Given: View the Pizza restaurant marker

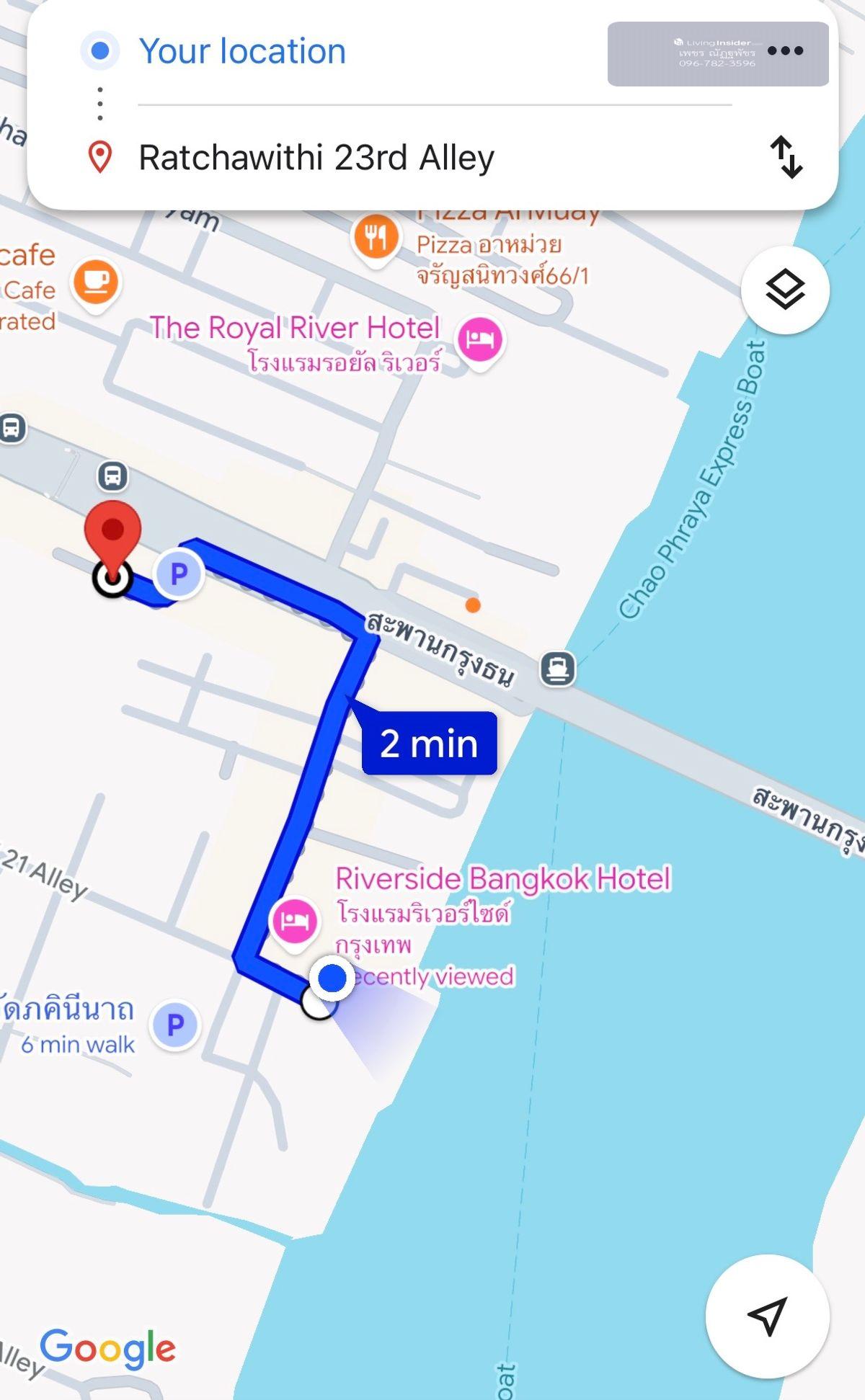Looking at the screenshot, I should point(376,237).
